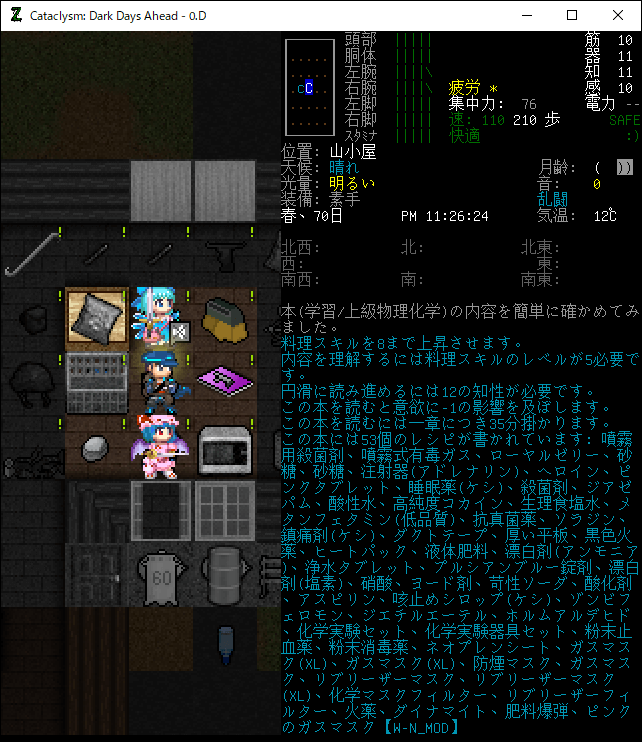Viewport: 642px width, 742px height.
Task: Minimize the Cataclysm game window
Action: point(526,15)
